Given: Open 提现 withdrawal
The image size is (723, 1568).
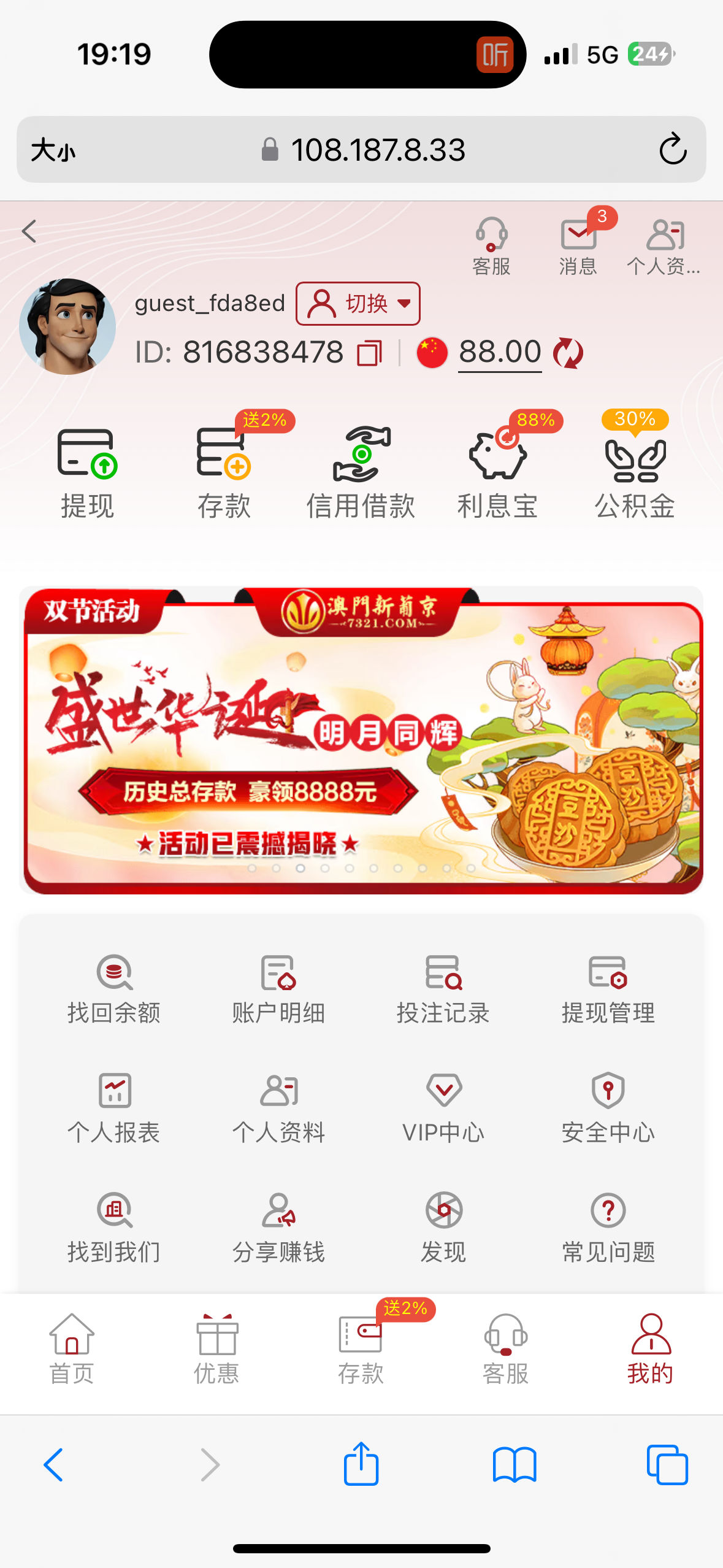Looking at the screenshot, I should point(87,472).
